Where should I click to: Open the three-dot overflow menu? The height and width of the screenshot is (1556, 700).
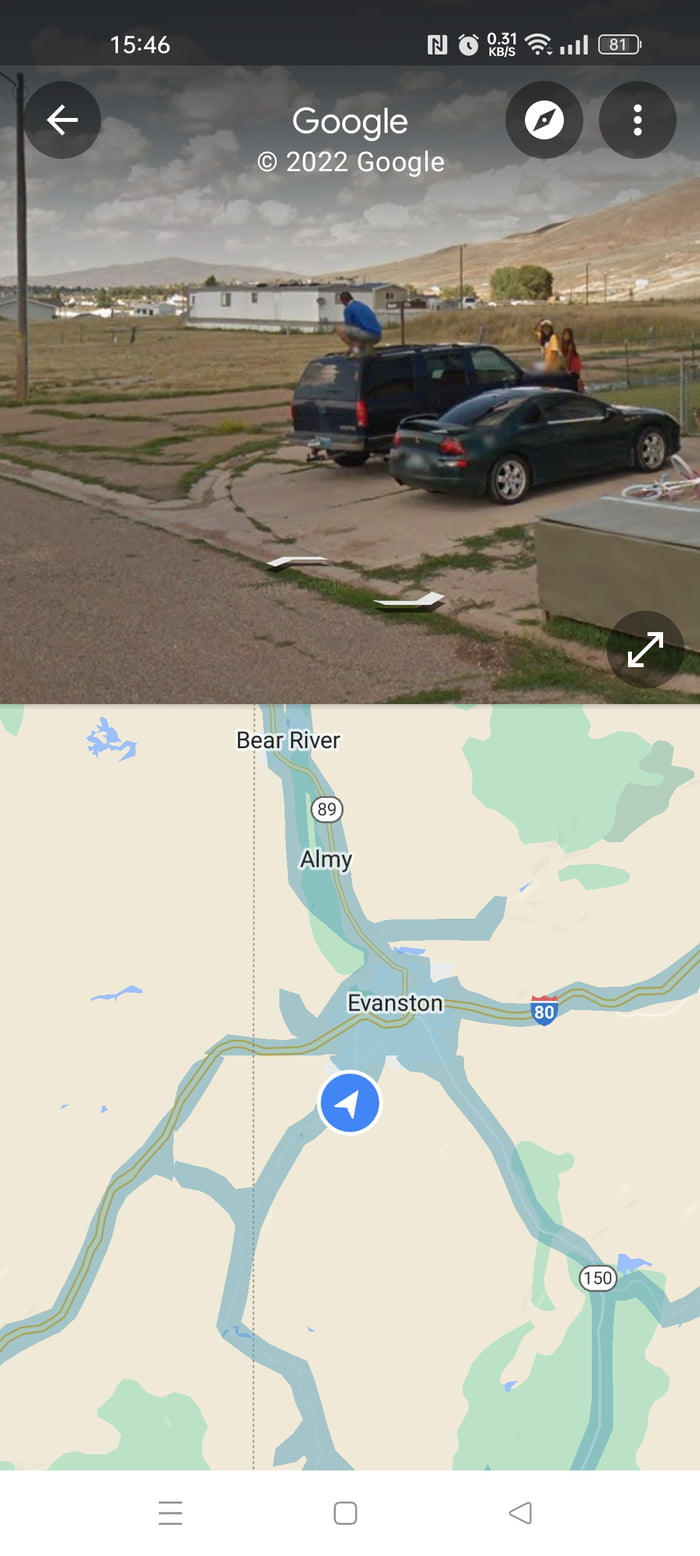637,120
